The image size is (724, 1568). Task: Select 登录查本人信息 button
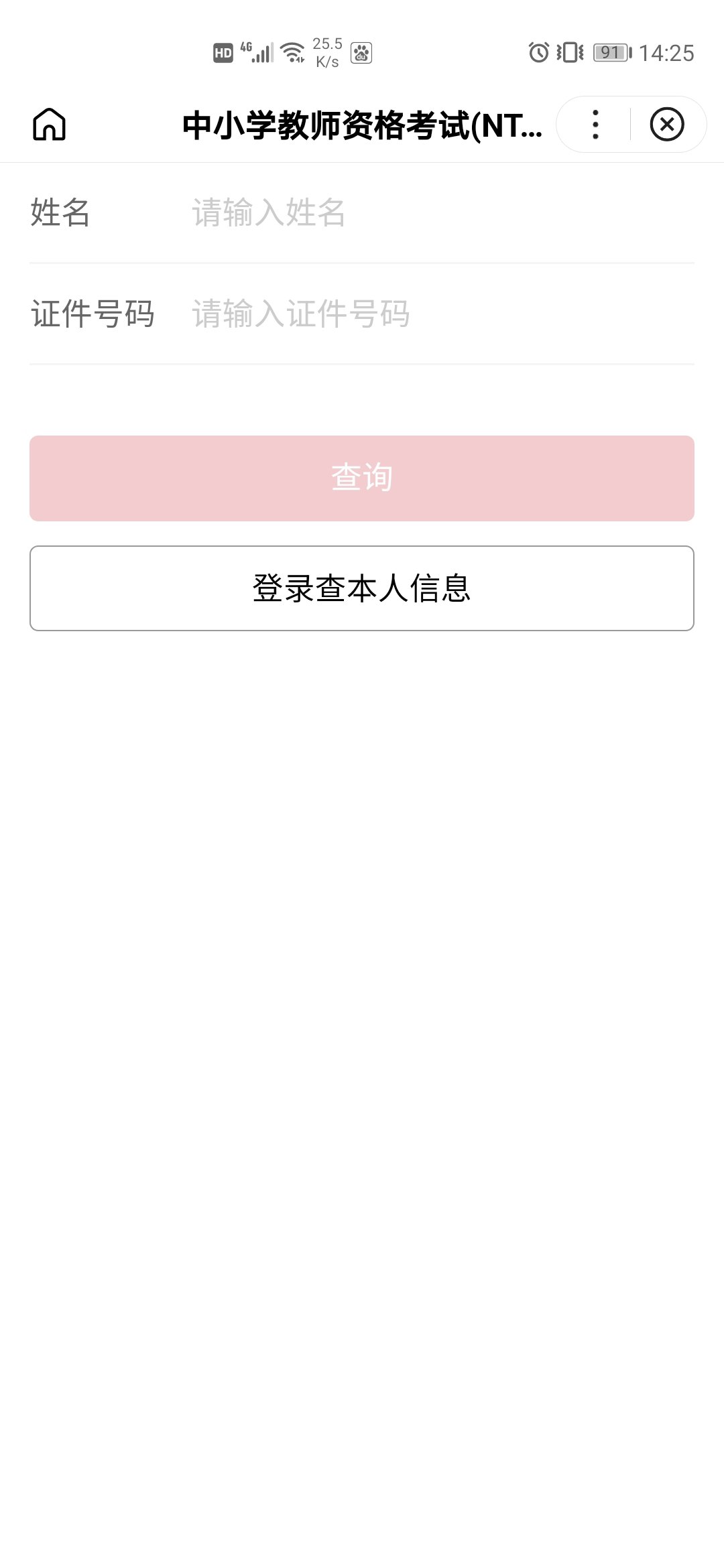click(x=362, y=588)
